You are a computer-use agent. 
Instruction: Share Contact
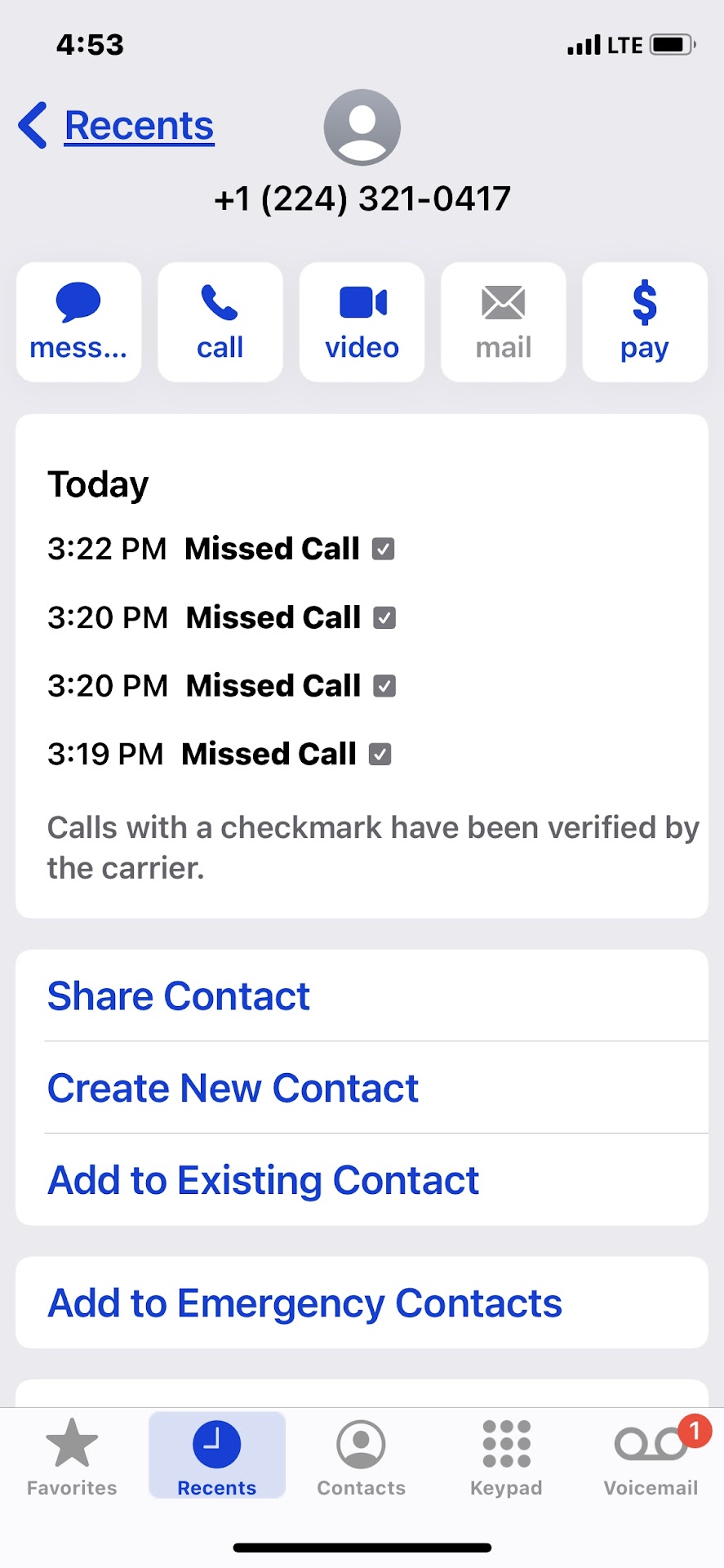179,996
